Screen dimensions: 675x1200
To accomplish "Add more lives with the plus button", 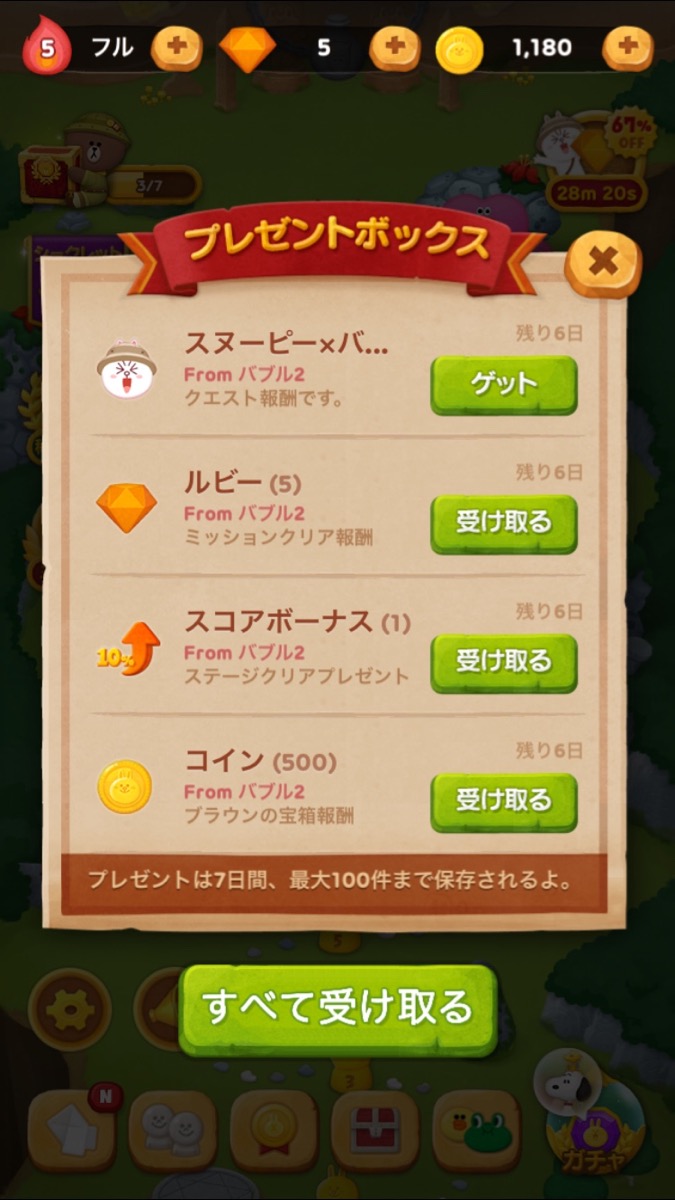I will tap(176, 47).
